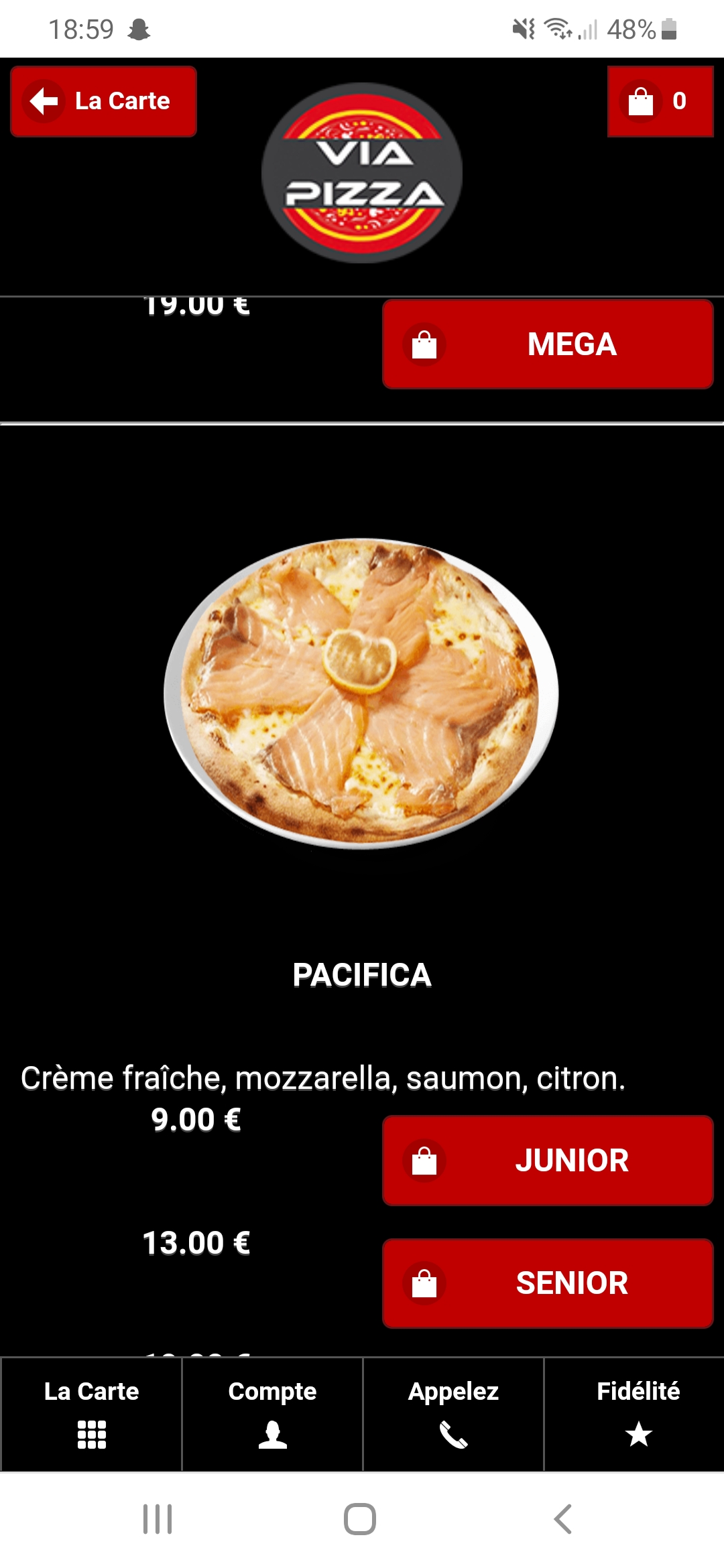Open the Pacifica pizza picture

coord(361,694)
